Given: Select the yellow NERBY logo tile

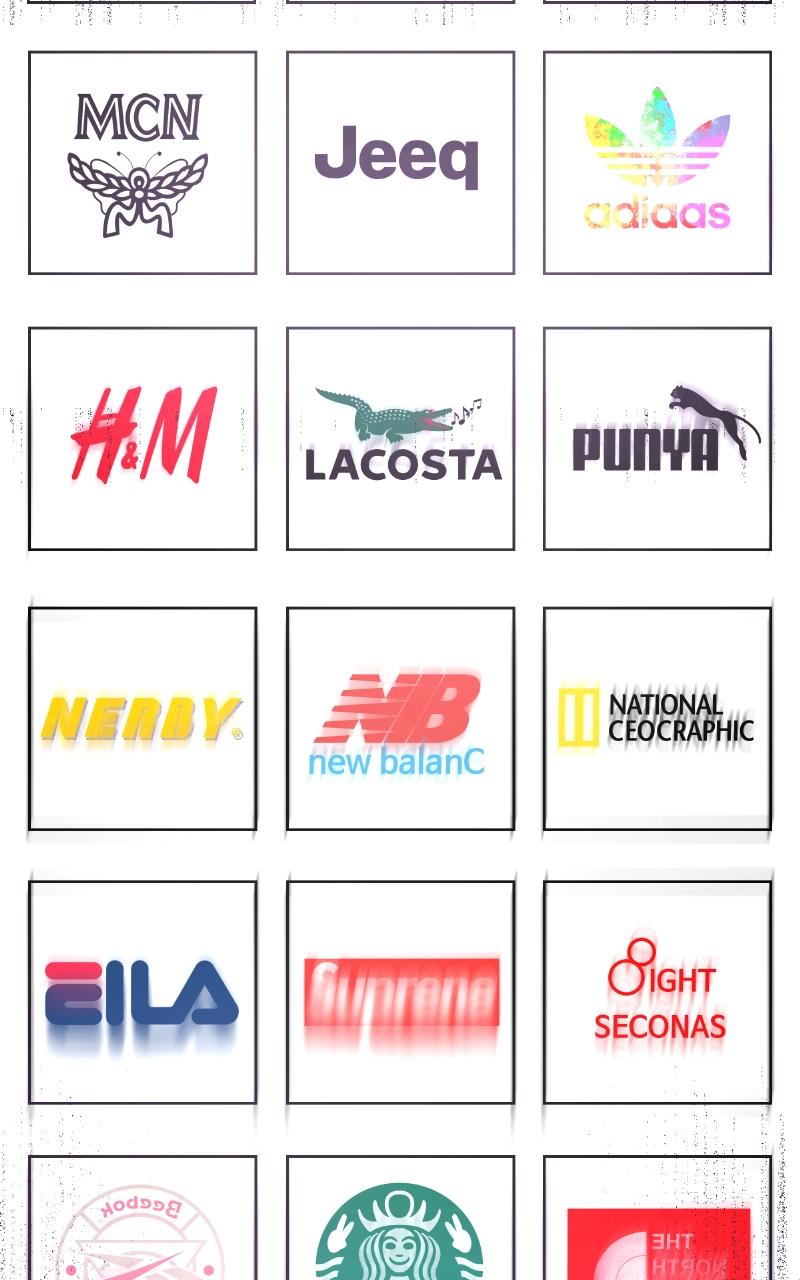Looking at the screenshot, I should pyautogui.click(x=142, y=718).
